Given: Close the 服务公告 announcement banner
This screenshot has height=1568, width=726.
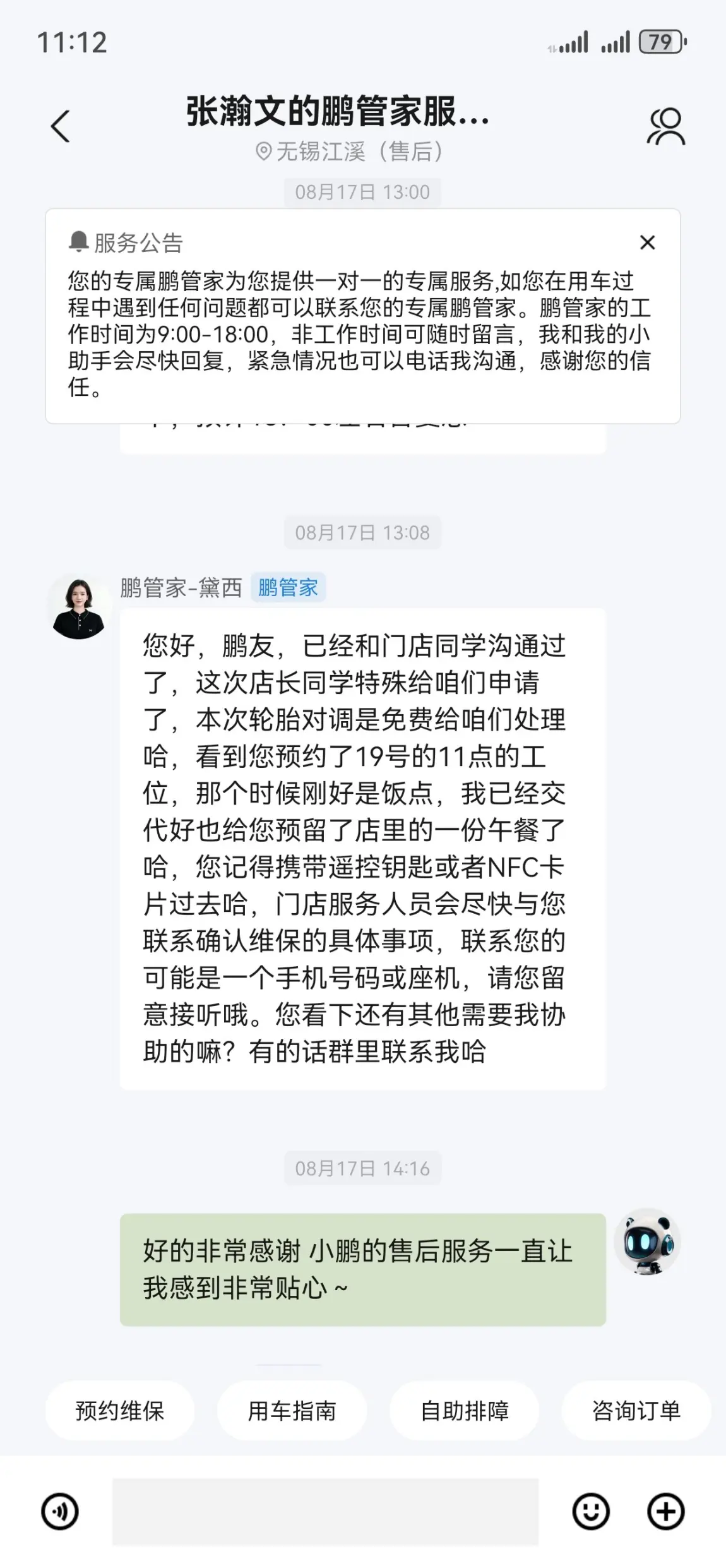Looking at the screenshot, I should 647,242.
